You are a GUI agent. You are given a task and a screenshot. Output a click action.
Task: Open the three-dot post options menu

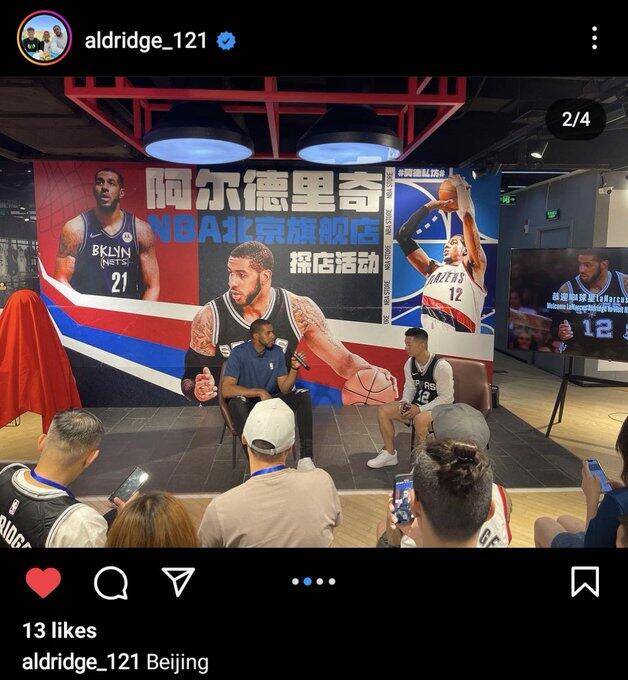[594, 38]
